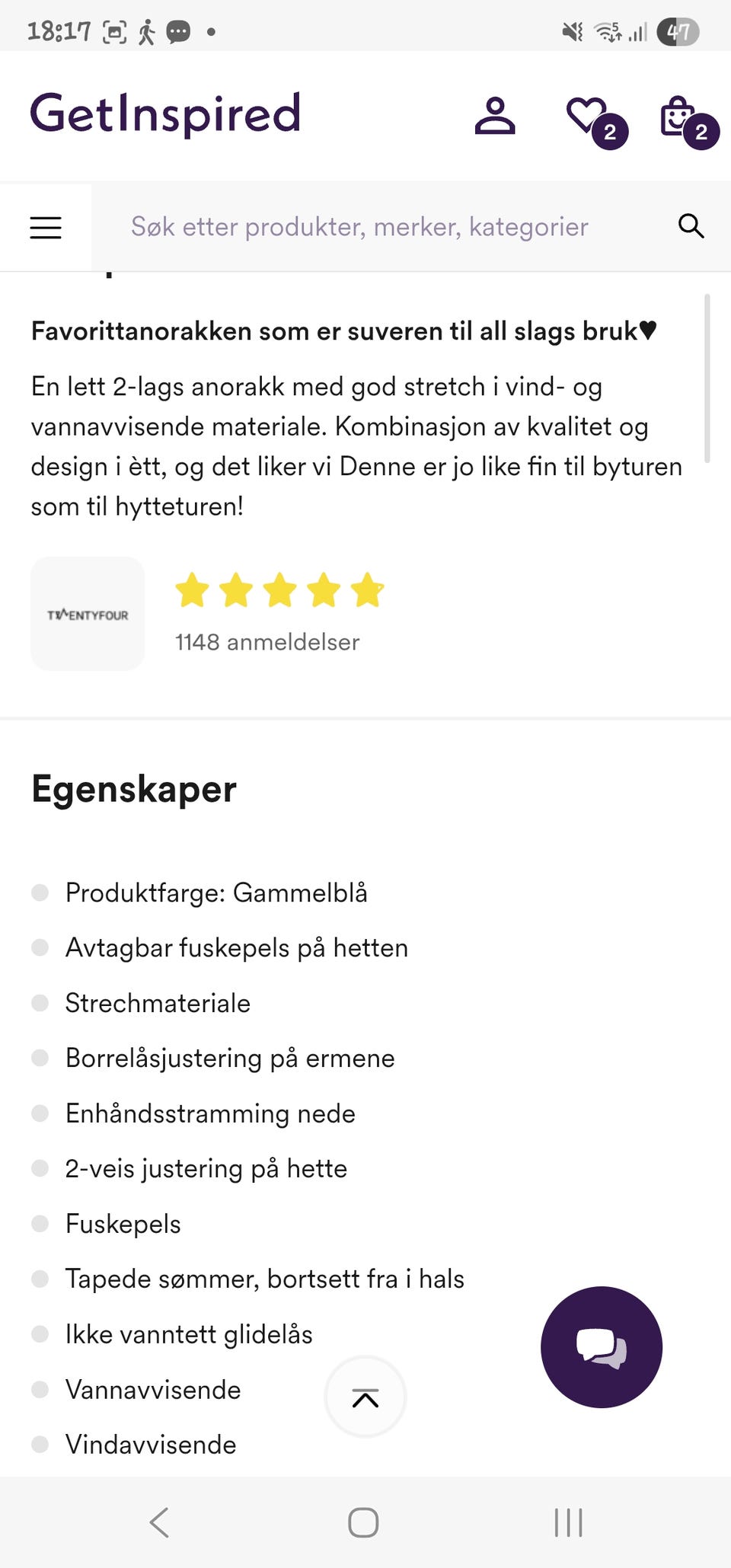Viewport: 731px width, 1568px height.
Task: Expand the Egenskaper section heading
Action: (133, 790)
